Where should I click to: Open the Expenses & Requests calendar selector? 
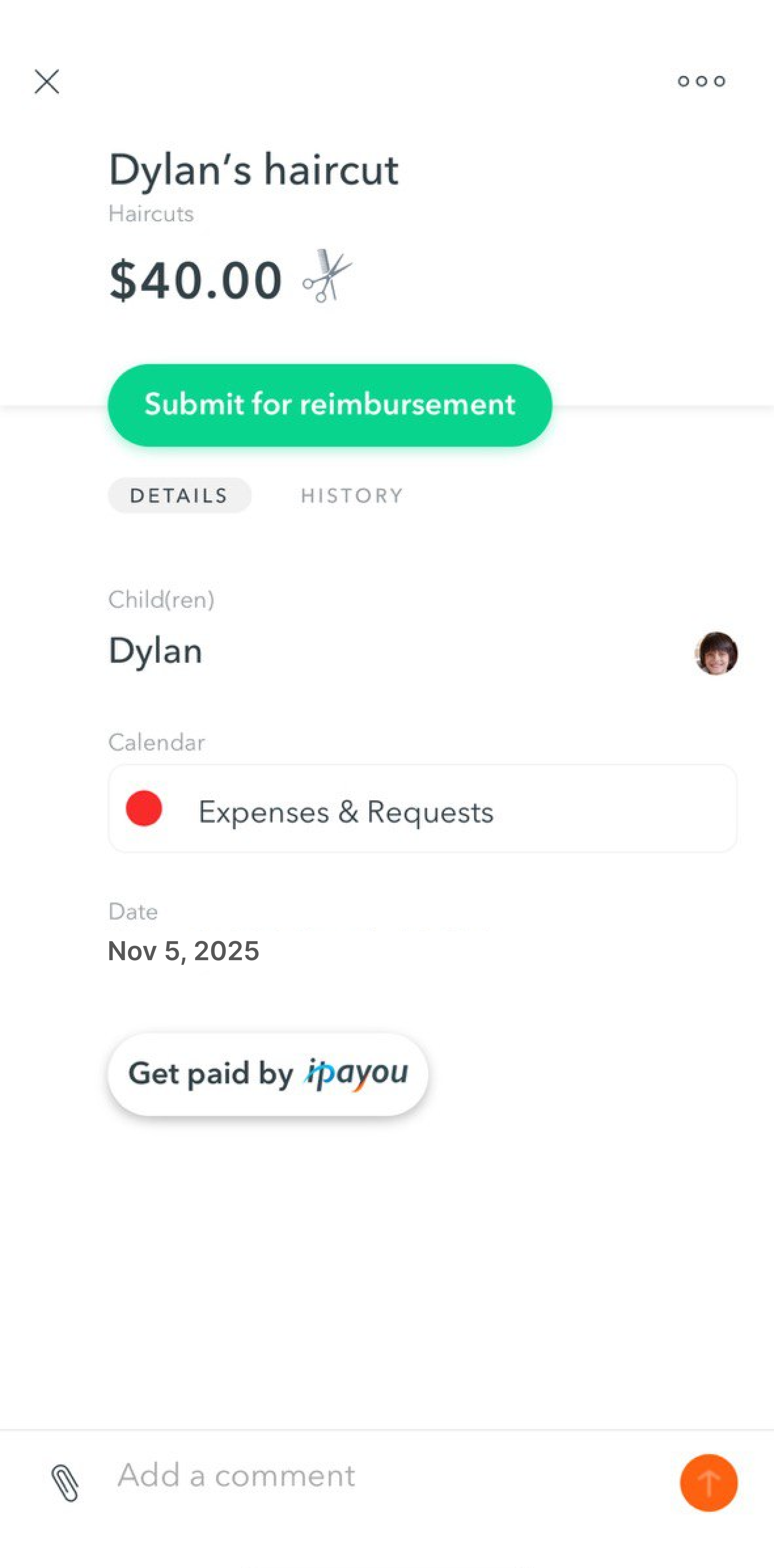(422, 809)
